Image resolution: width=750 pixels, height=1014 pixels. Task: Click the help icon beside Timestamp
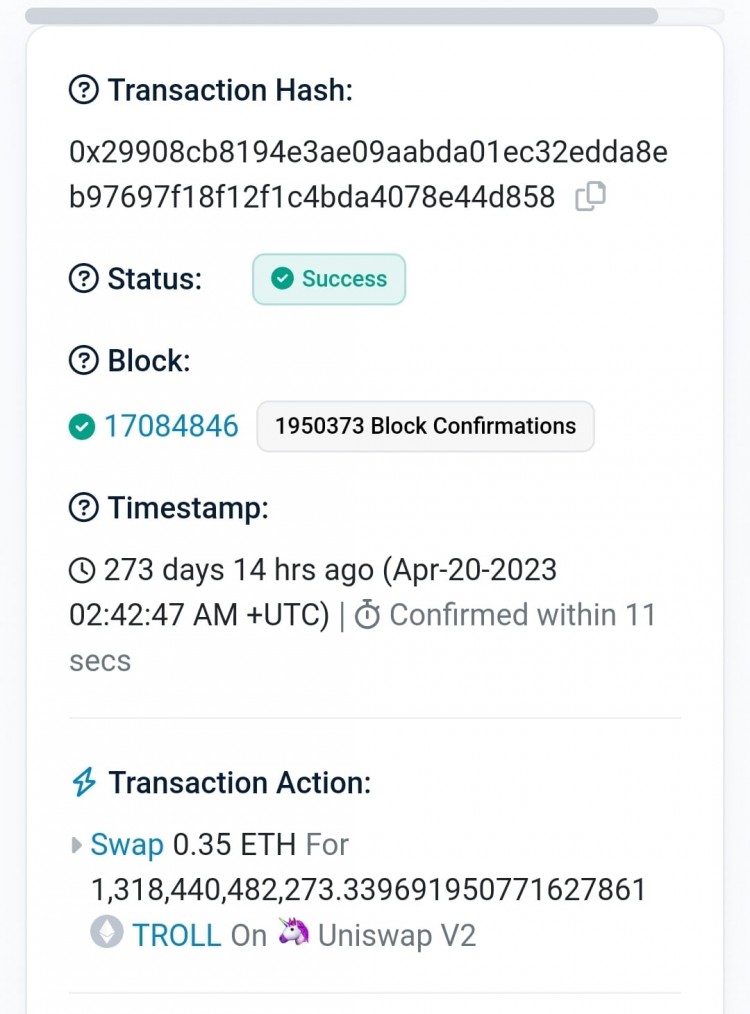click(84, 508)
